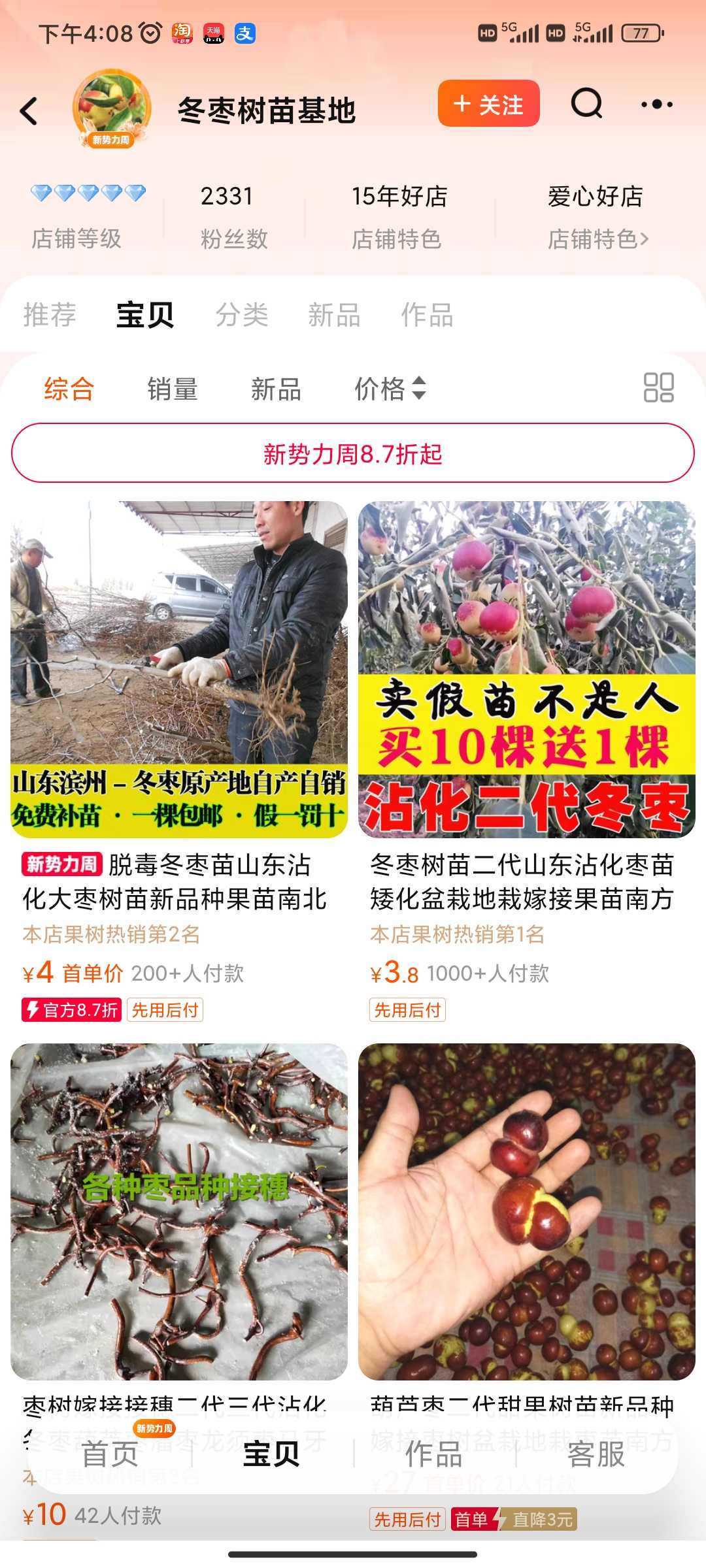706x1568 pixels.
Task: Open the 新势力周8.7折起 promotion banner
Action: tap(353, 453)
